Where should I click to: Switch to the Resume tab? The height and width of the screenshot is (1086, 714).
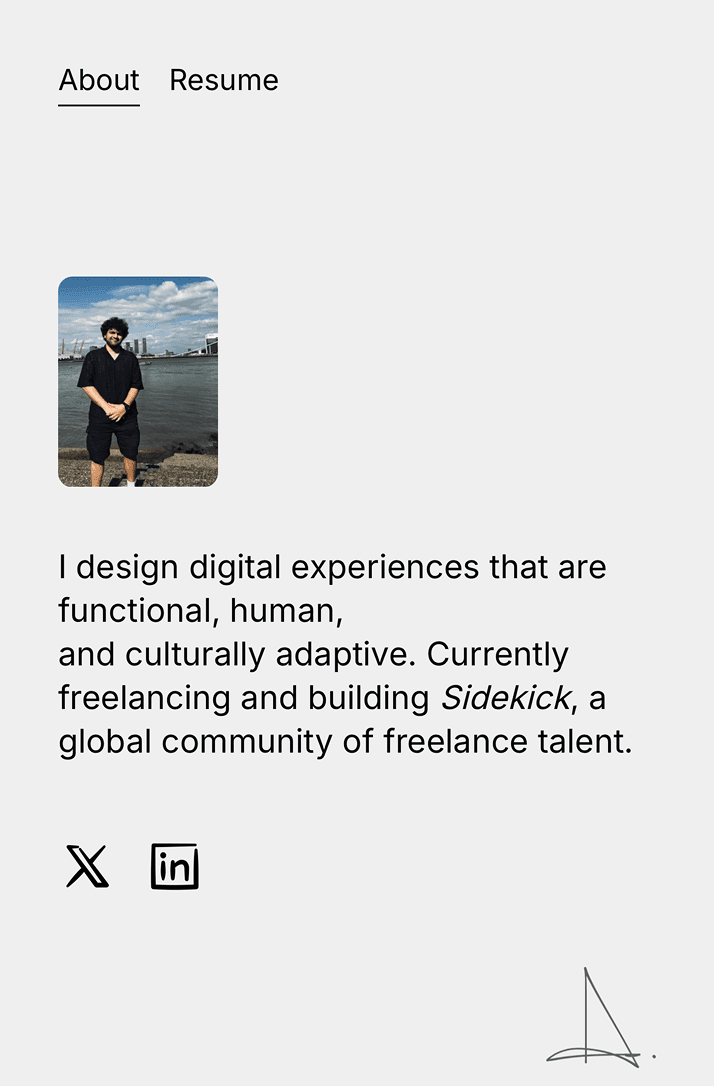coord(224,80)
